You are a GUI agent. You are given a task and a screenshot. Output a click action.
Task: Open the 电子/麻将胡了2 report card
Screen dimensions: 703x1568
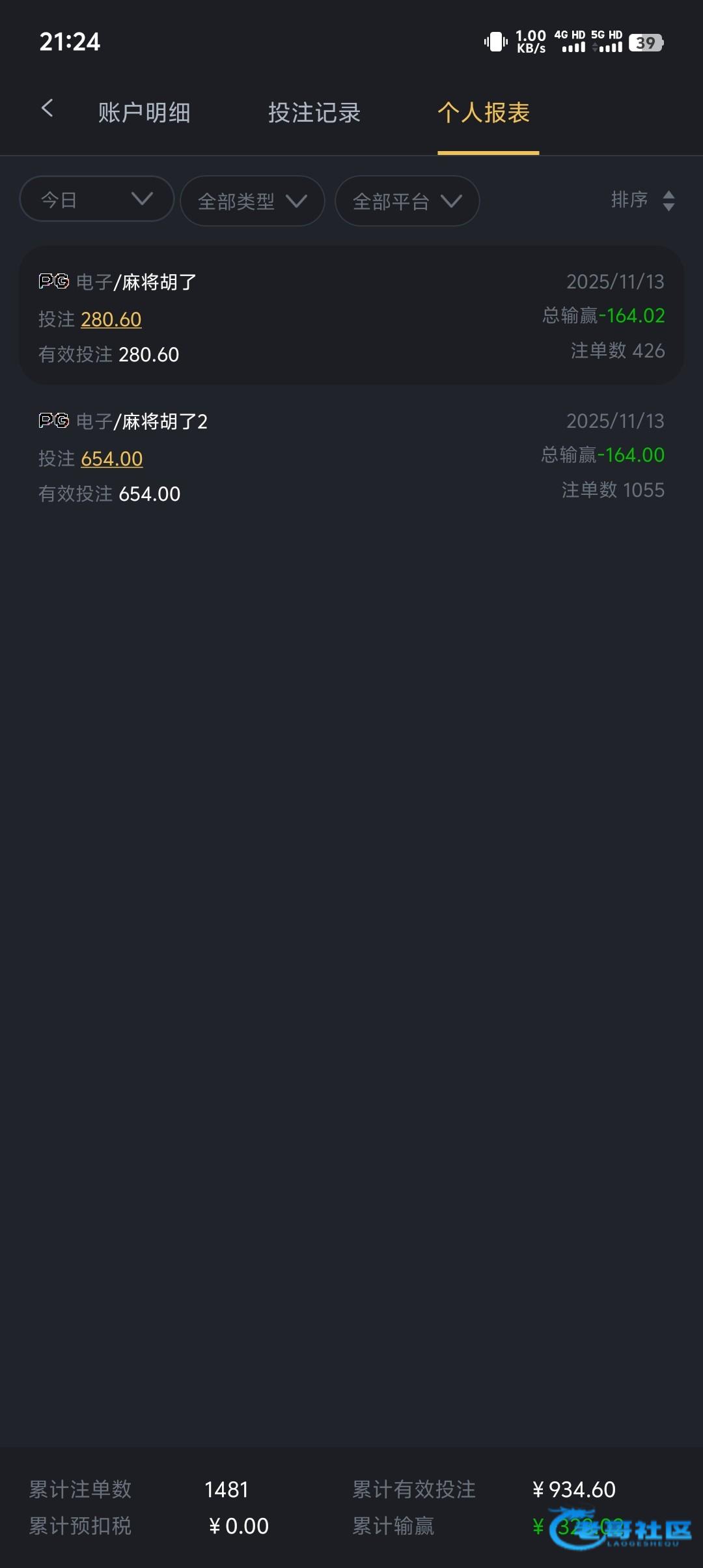tap(351, 456)
